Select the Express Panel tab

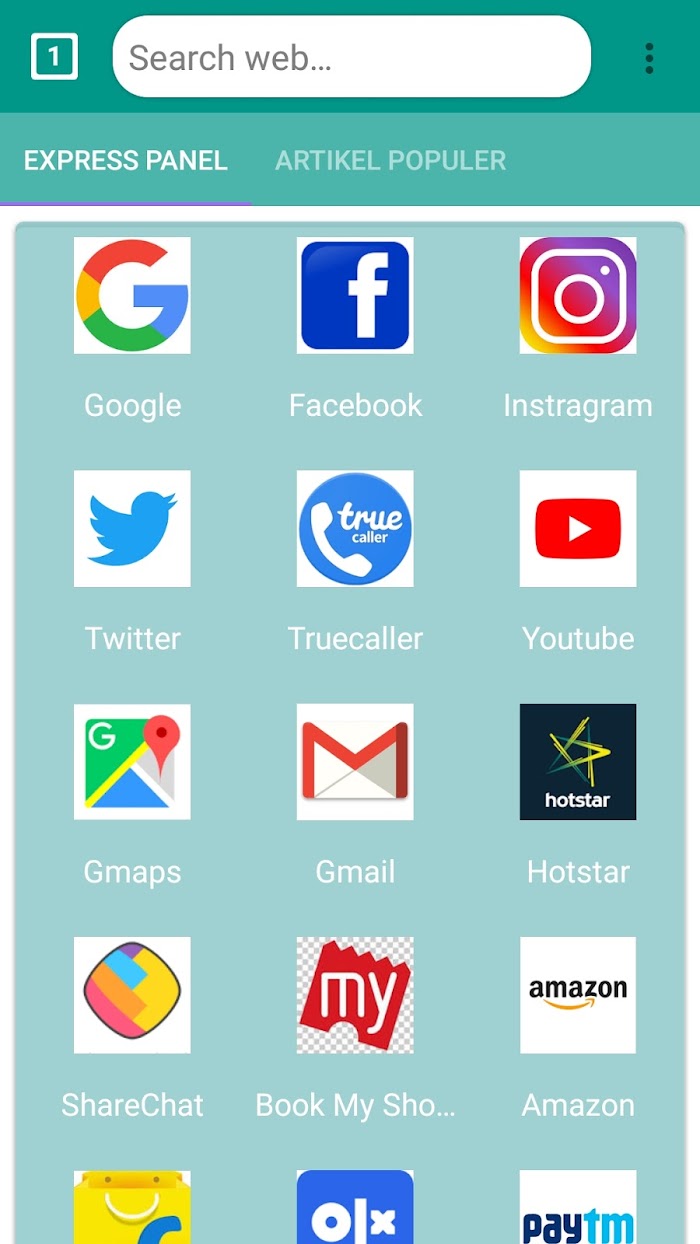[126, 160]
